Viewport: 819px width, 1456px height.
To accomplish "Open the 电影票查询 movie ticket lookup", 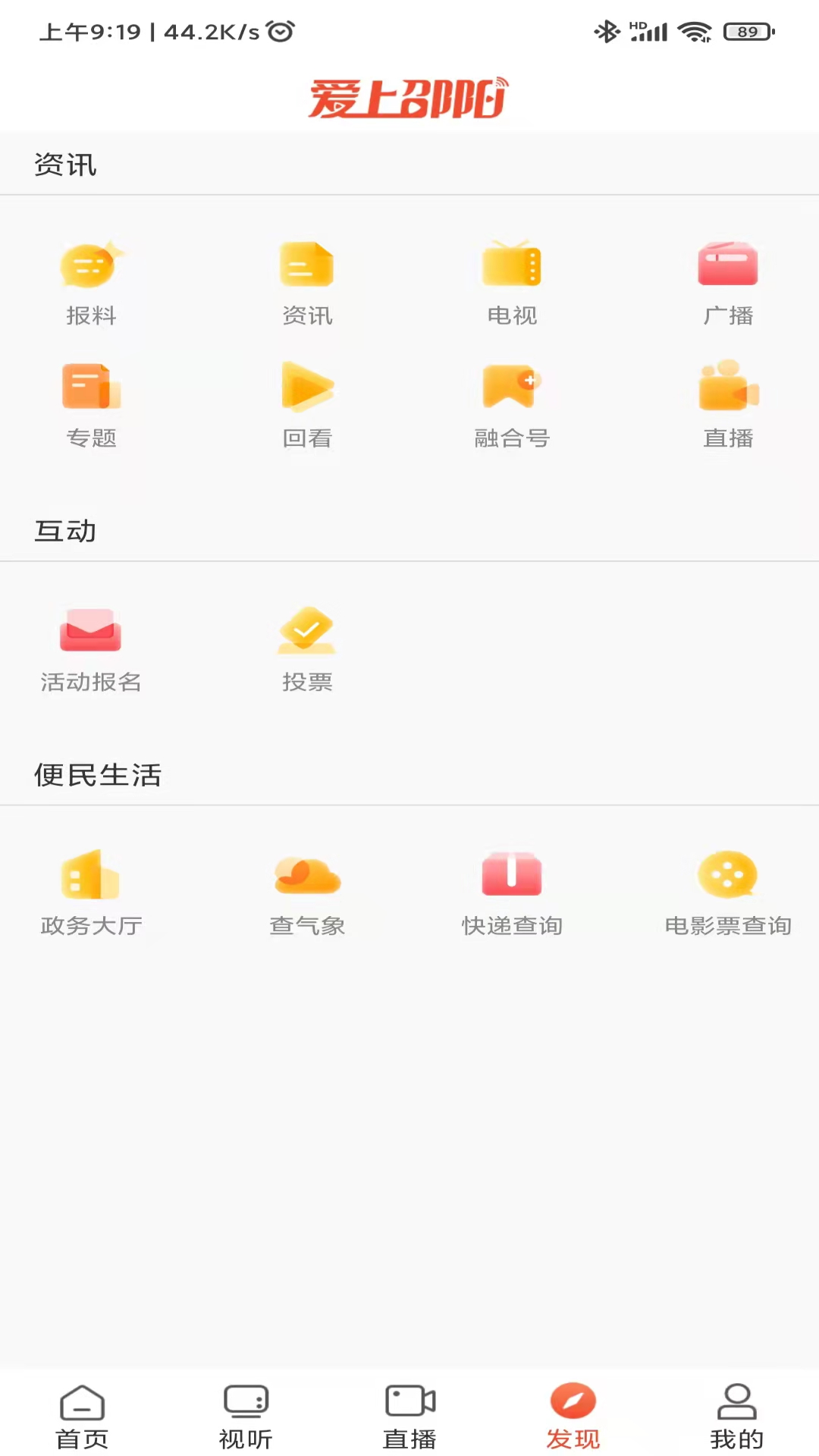I will click(727, 891).
